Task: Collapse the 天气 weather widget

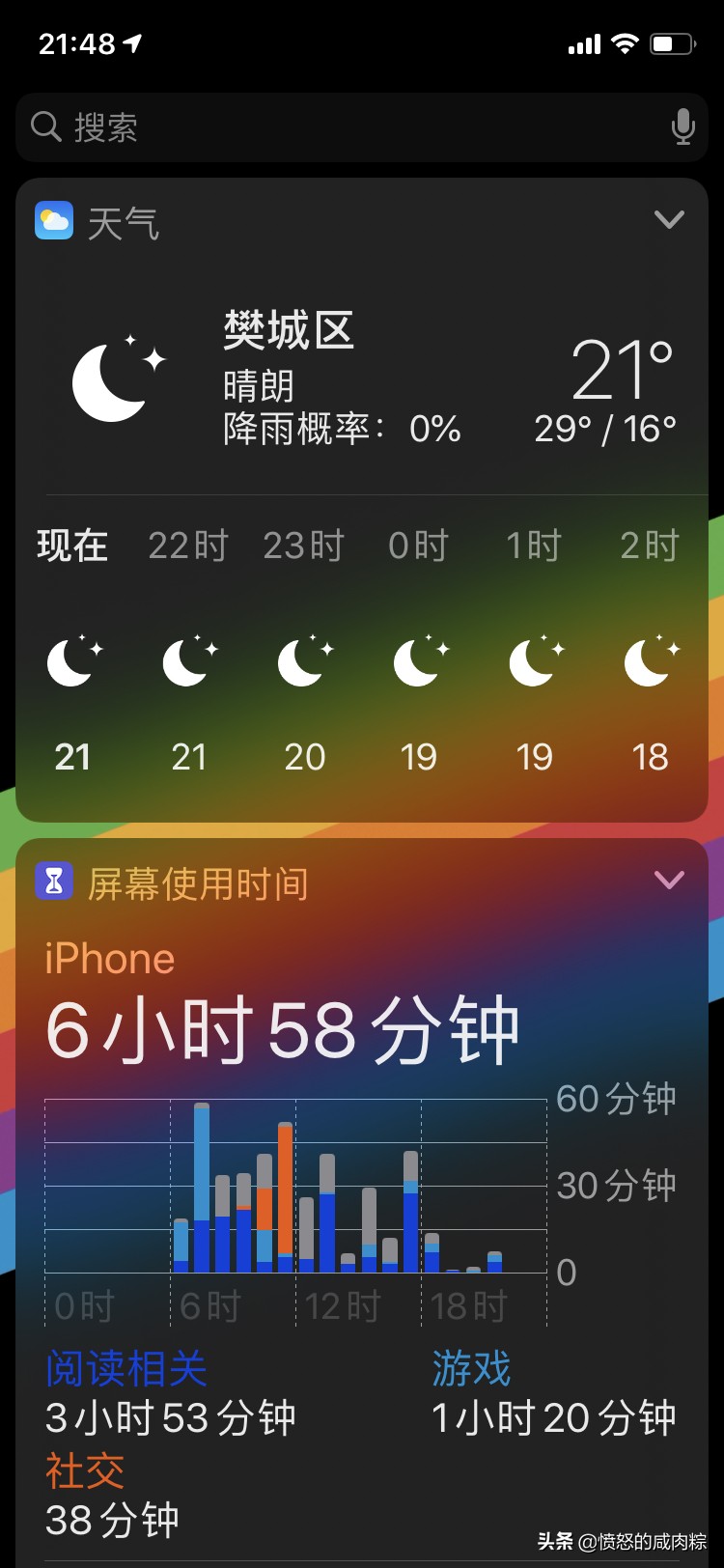Action: (669, 220)
